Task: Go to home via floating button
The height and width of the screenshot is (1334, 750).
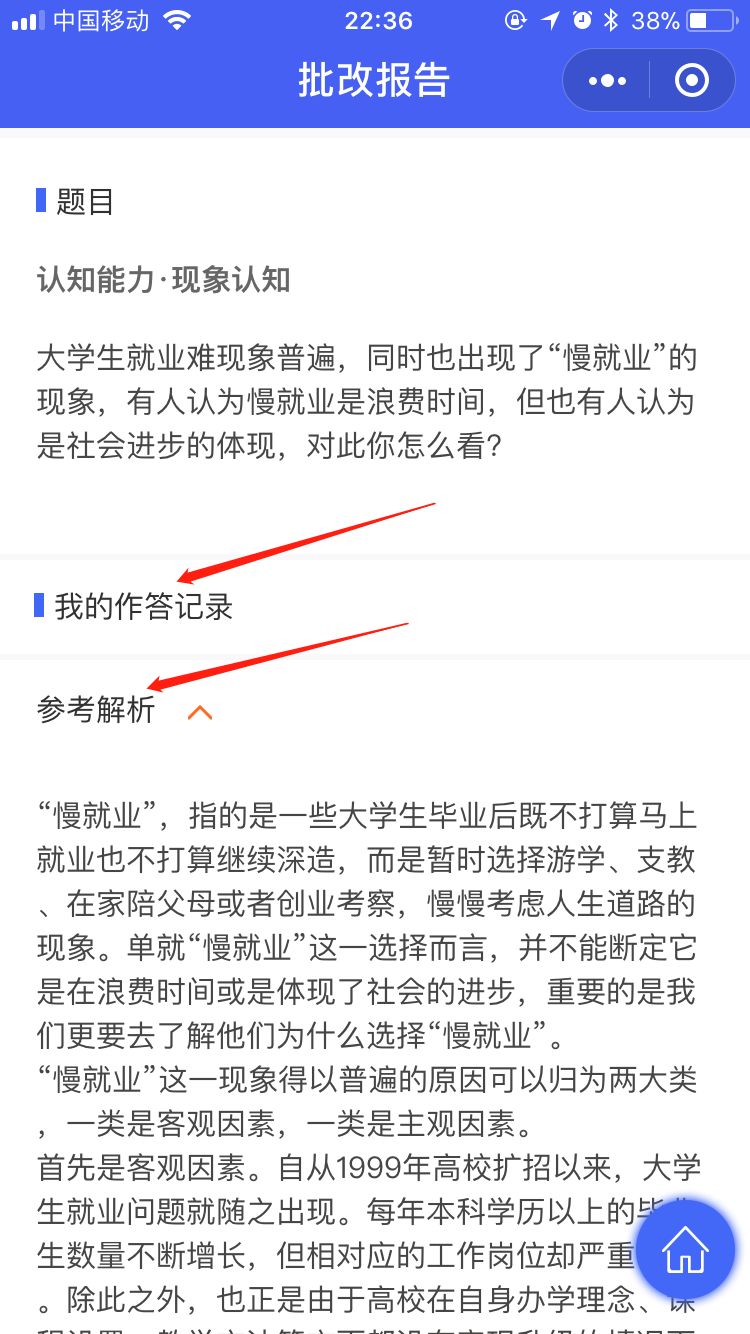Action: [x=686, y=1249]
